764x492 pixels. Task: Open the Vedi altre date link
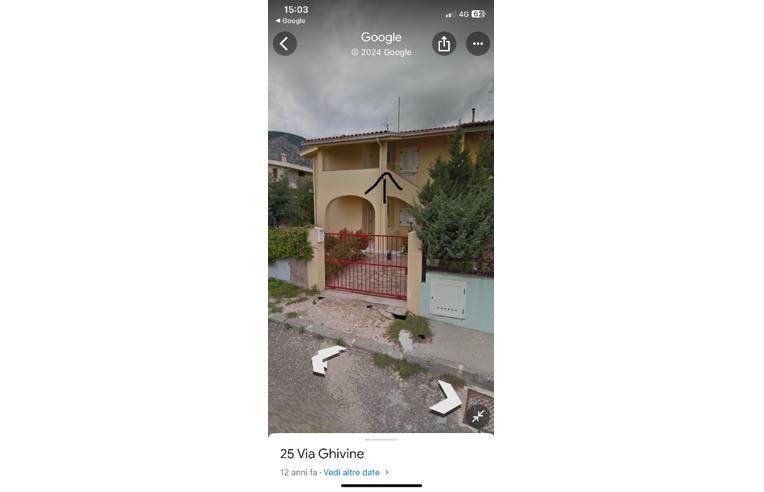pos(352,472)
